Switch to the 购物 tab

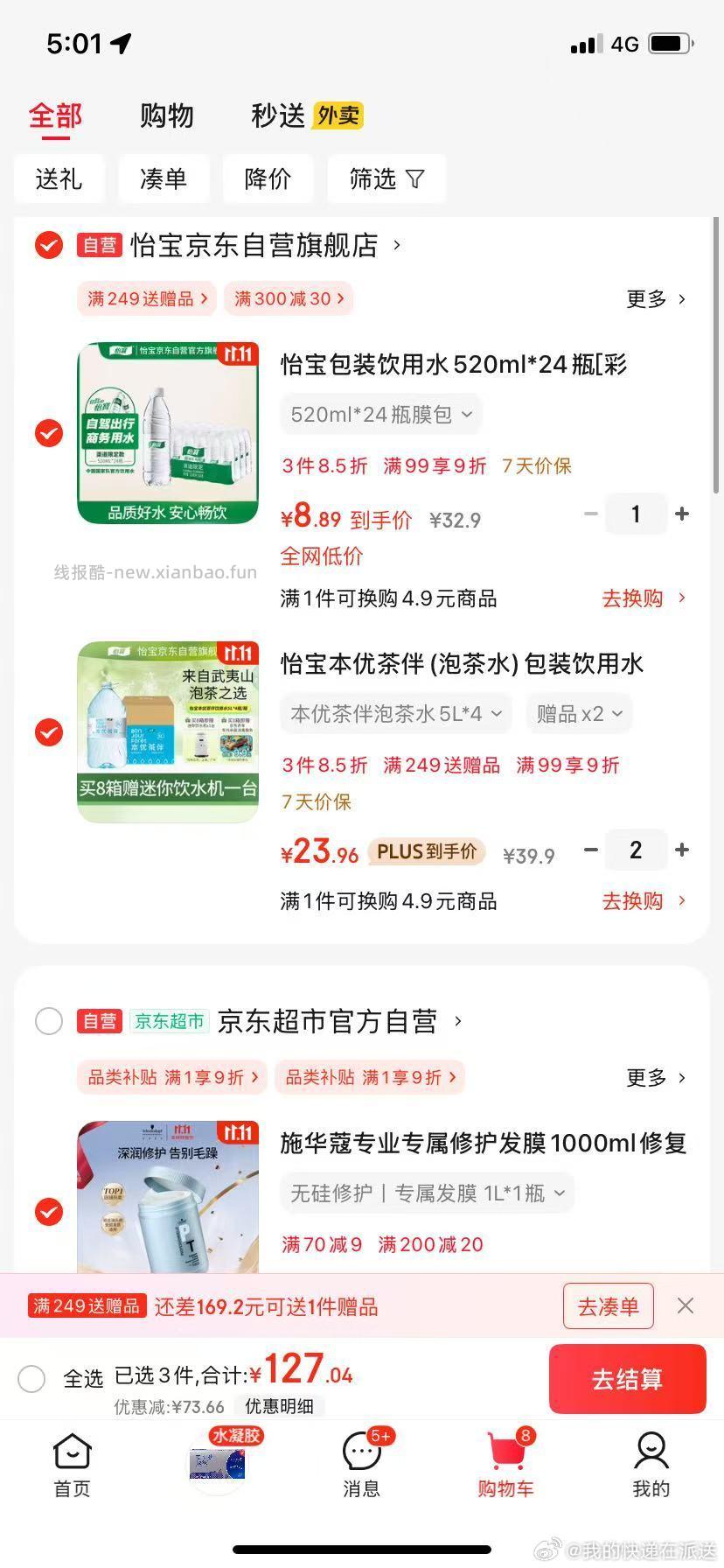click(166, 115)
